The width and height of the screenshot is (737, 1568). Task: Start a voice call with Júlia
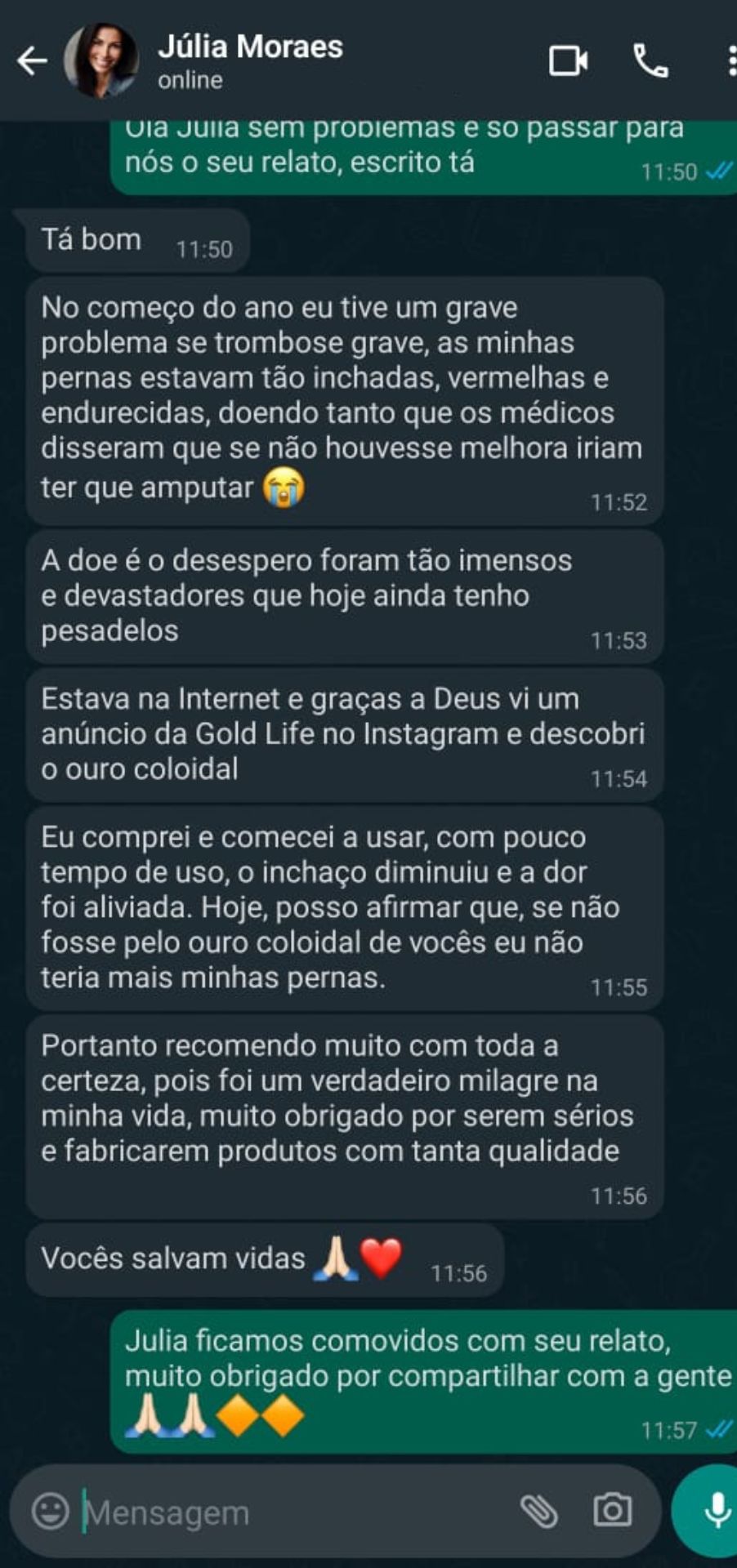(650, 61)
